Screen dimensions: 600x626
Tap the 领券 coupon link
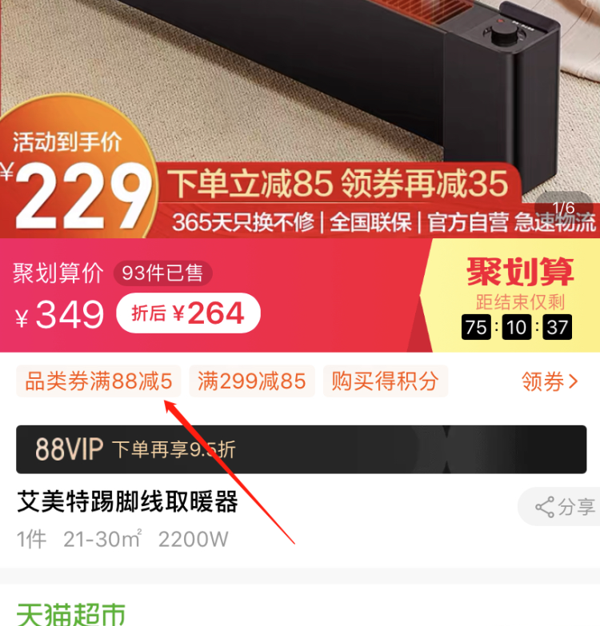(549, 381)
